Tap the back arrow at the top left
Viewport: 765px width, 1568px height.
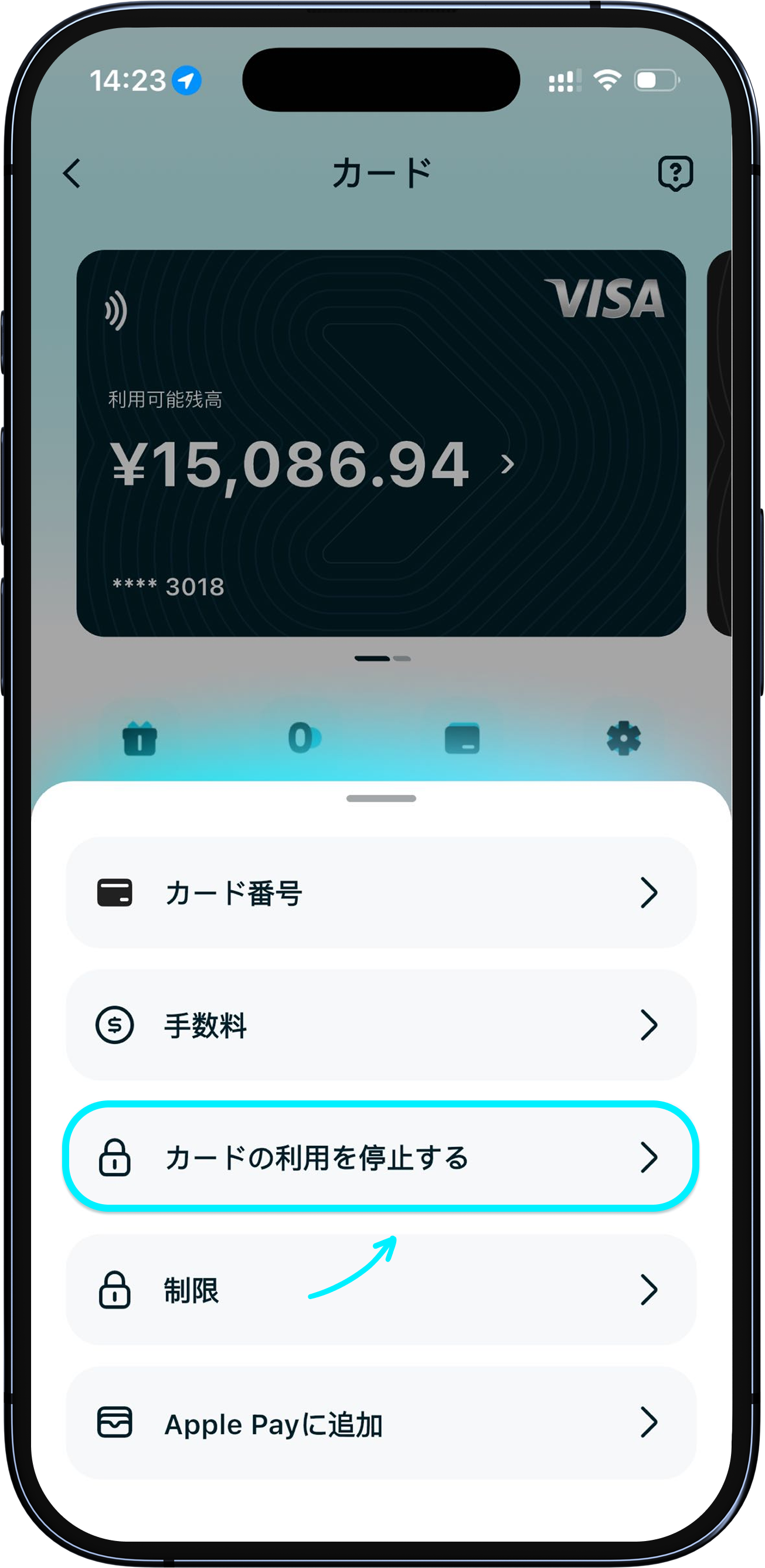pos(72,173)
